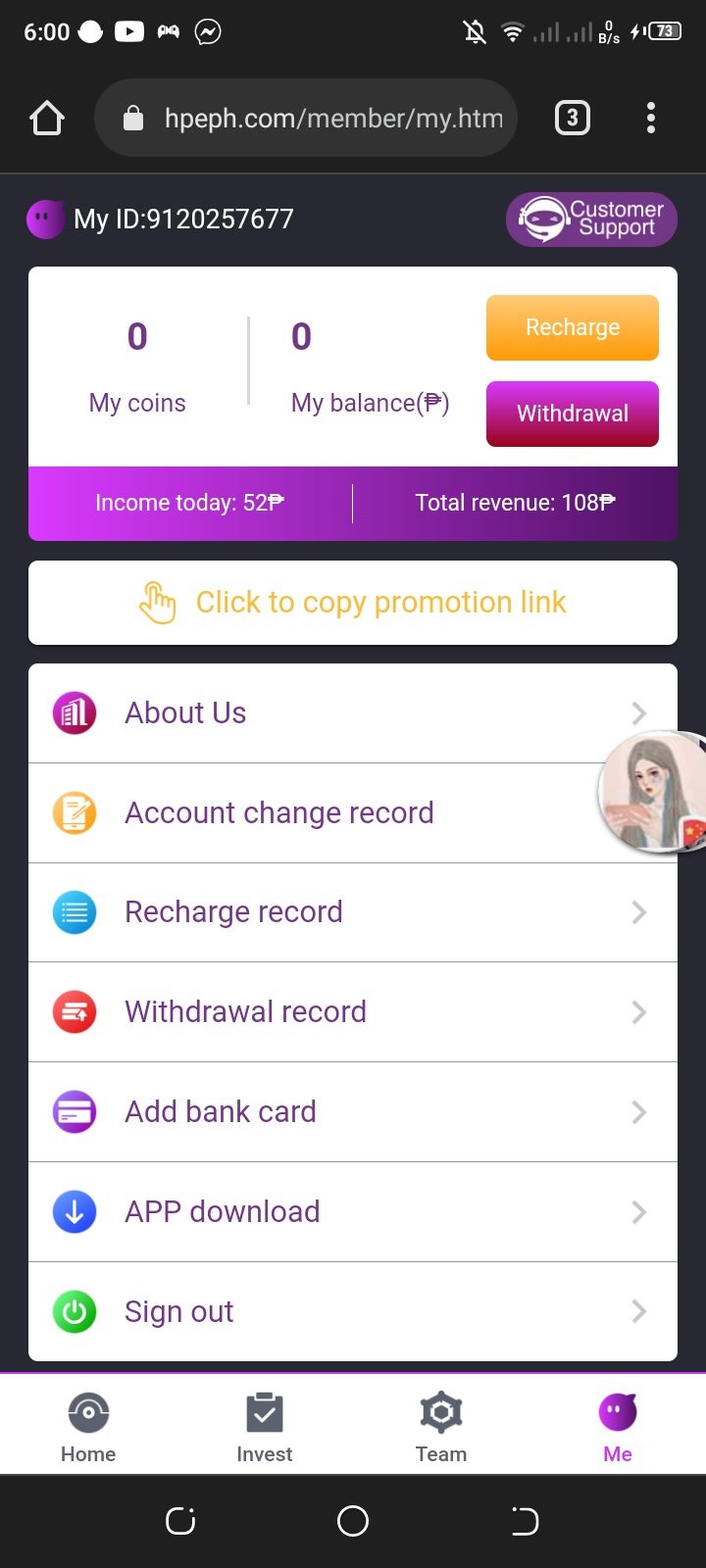Switch to the Team tab
The height and width of the screenshot is (1568, 706).
pos(441,1427)
